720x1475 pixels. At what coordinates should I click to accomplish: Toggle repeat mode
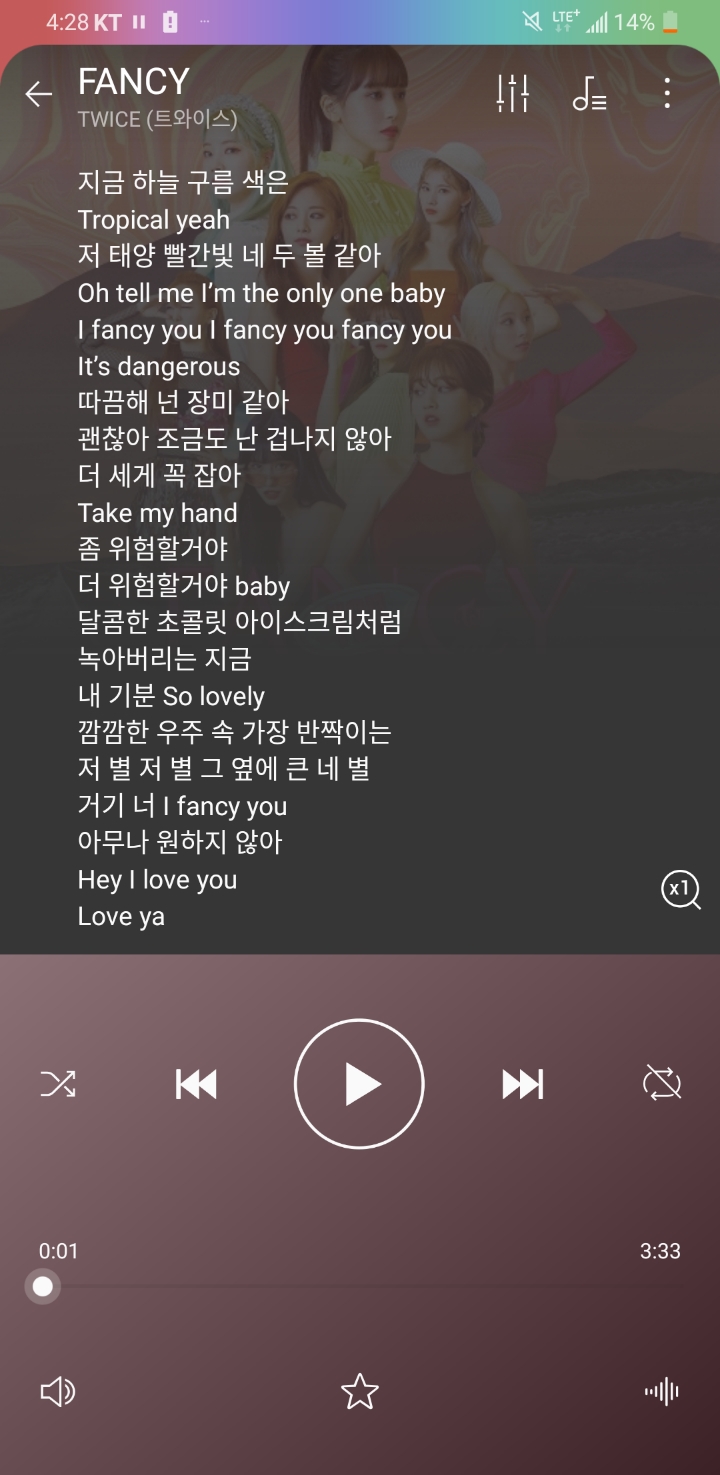pos(661,1084)
